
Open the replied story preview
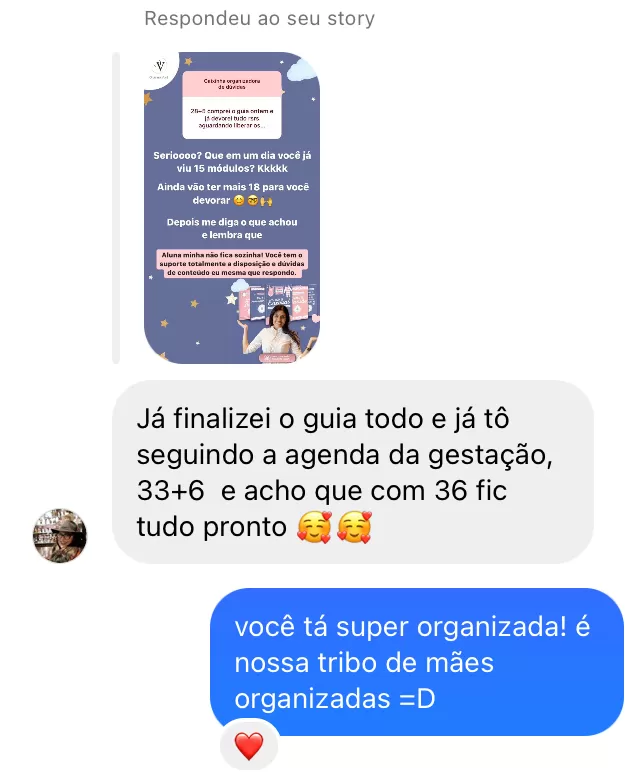pyautogui.click(x=232, y=207)
